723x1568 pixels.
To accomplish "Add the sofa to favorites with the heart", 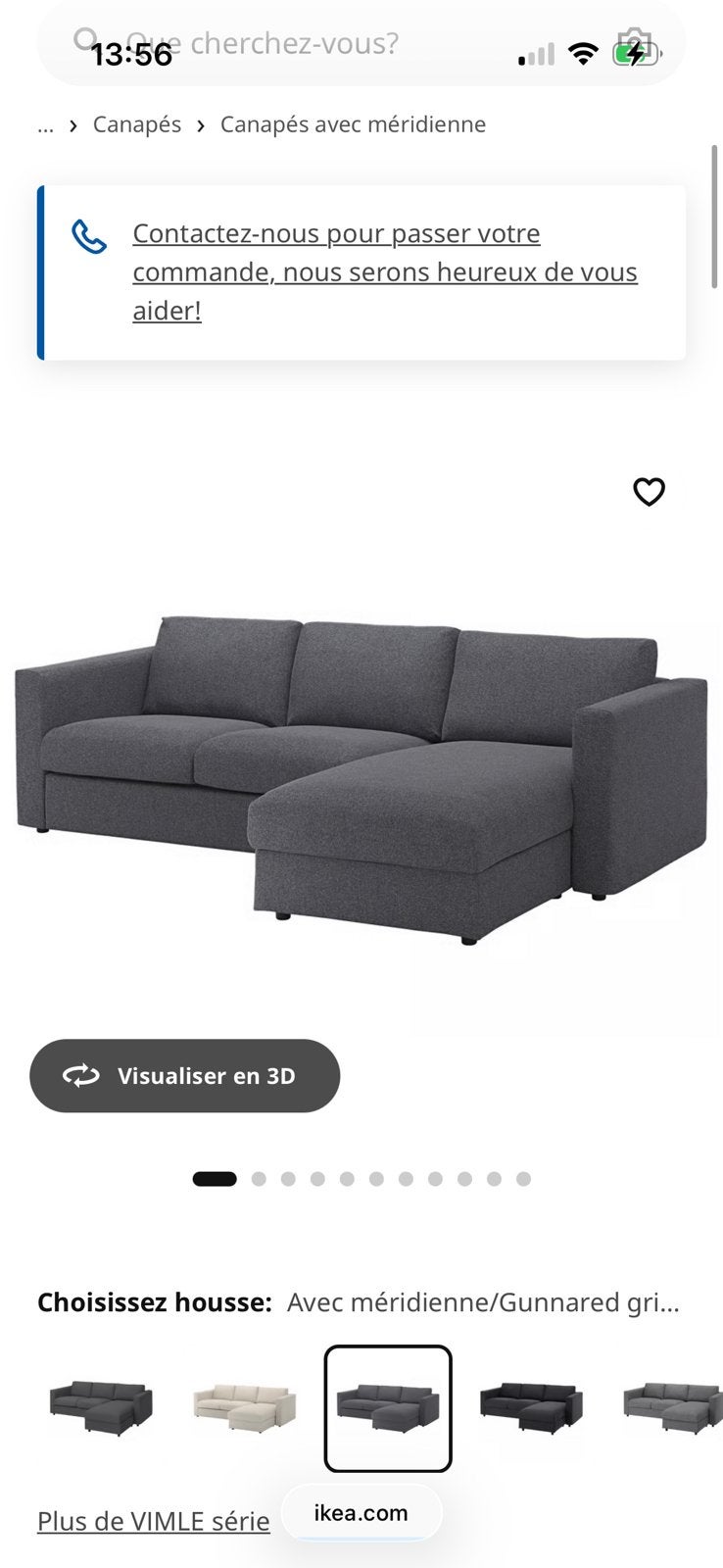I will click(649, 491).
